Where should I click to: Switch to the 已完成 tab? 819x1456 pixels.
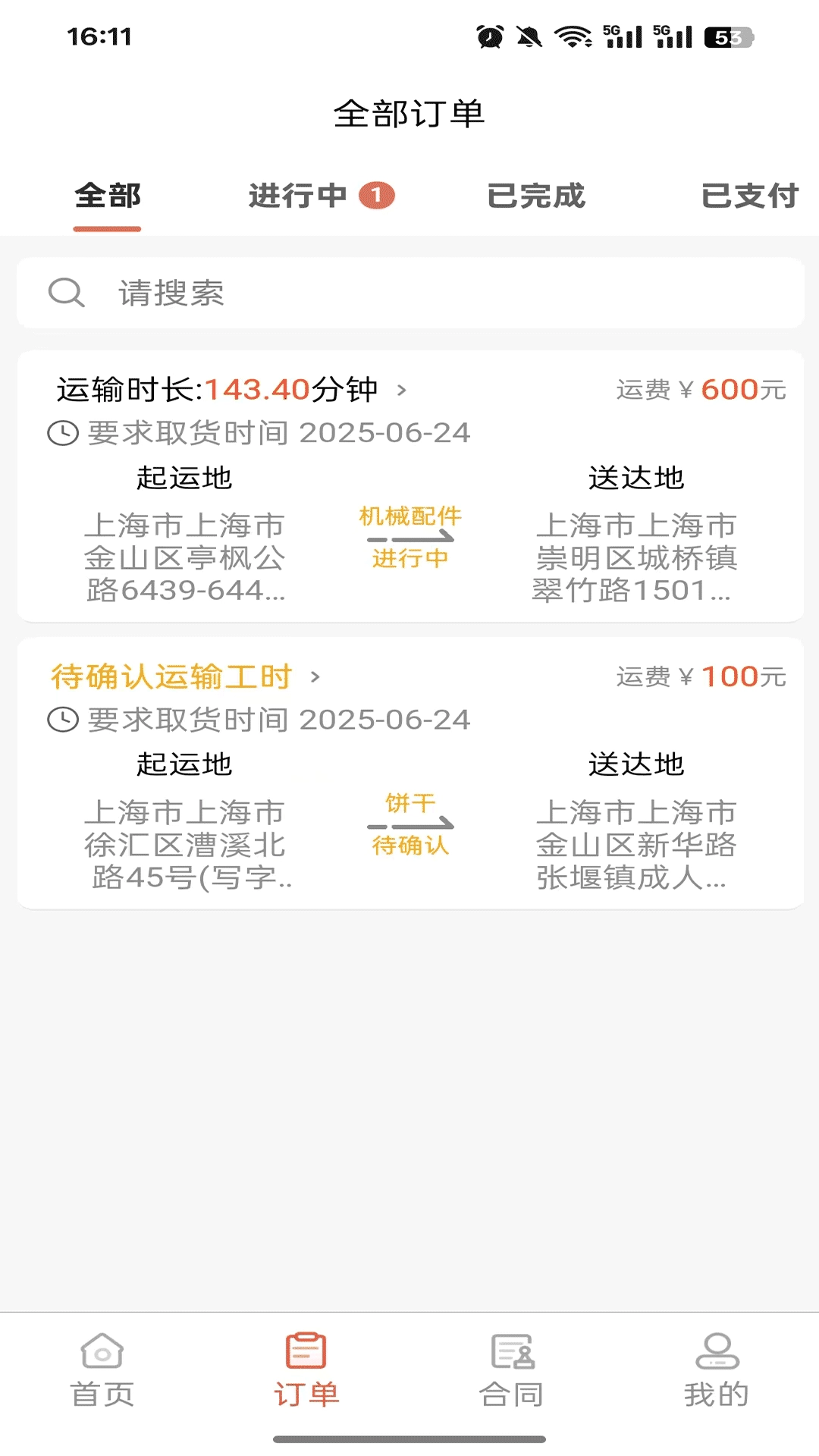(536, 196)
